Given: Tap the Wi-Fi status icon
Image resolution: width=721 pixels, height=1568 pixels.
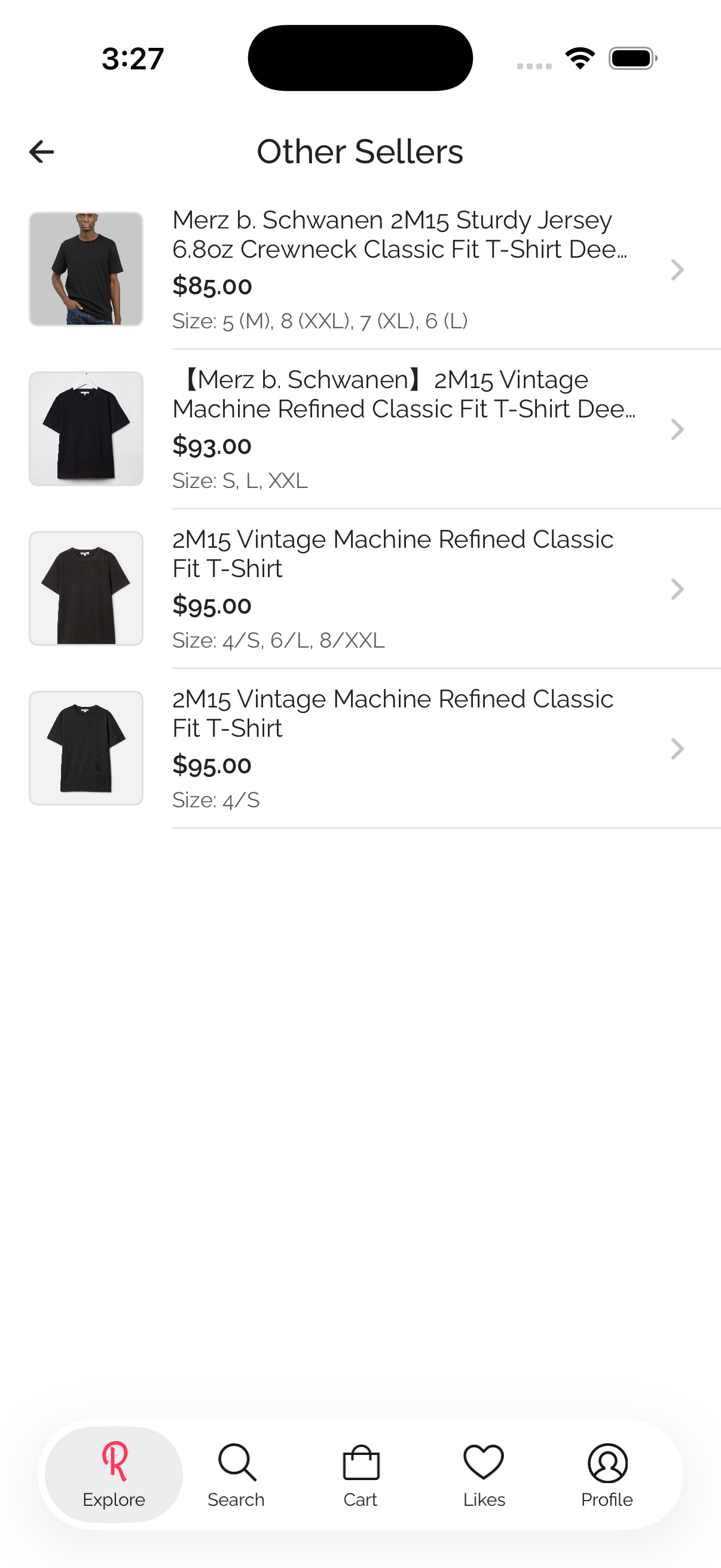Looking at the screenshot, I should [580, 57].
